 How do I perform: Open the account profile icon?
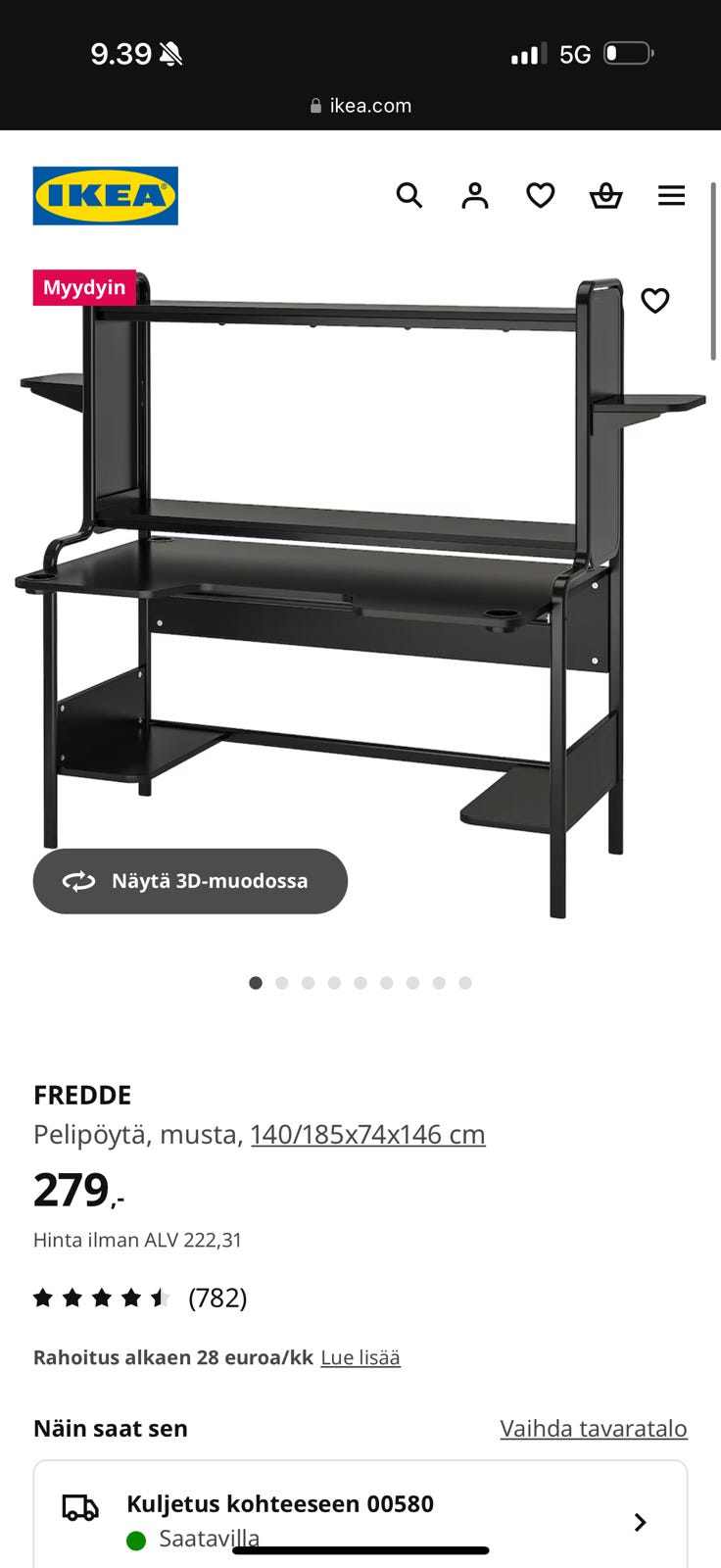pos(475,196)
